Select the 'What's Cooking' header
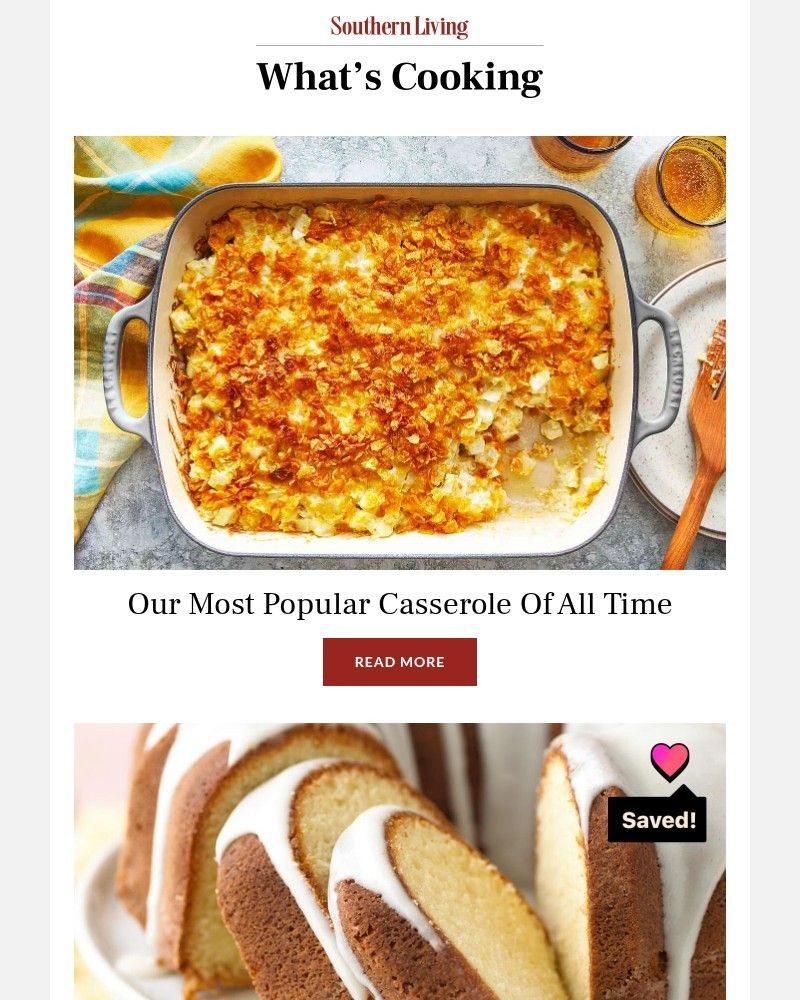 tap(399, 74)
